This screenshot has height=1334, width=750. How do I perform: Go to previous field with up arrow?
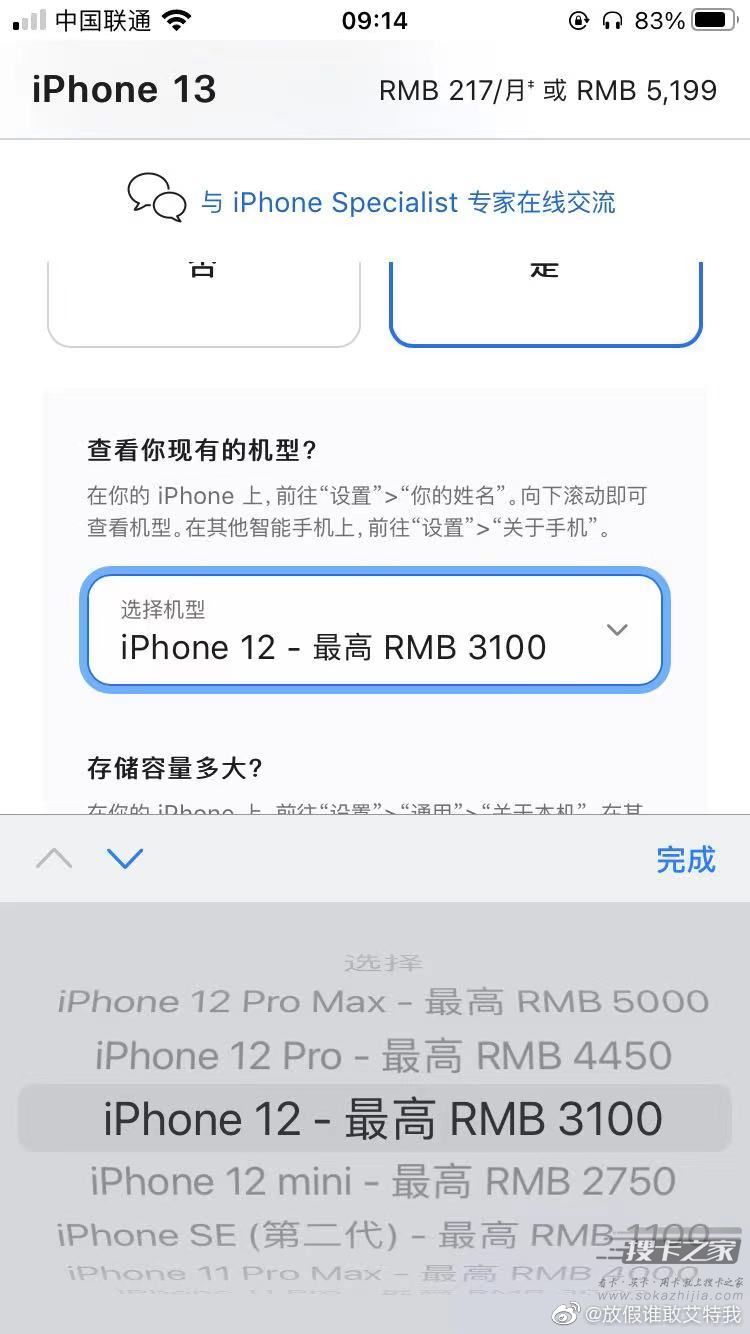coord(54,858)
